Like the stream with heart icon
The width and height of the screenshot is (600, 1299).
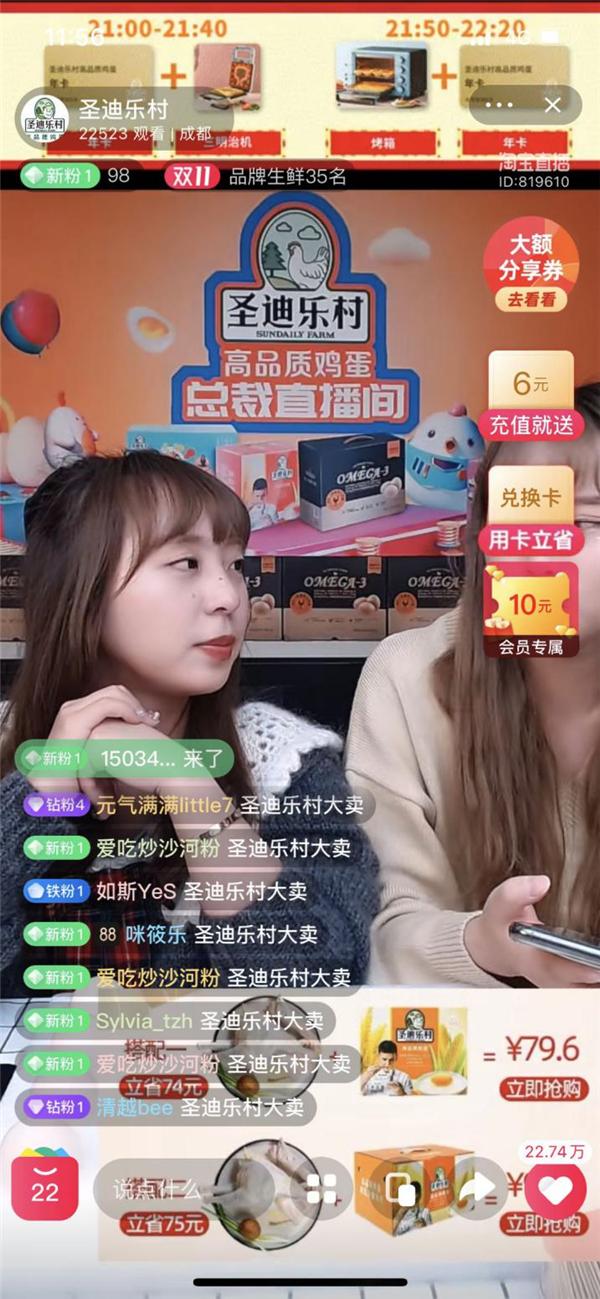(x=556, y=1189)
